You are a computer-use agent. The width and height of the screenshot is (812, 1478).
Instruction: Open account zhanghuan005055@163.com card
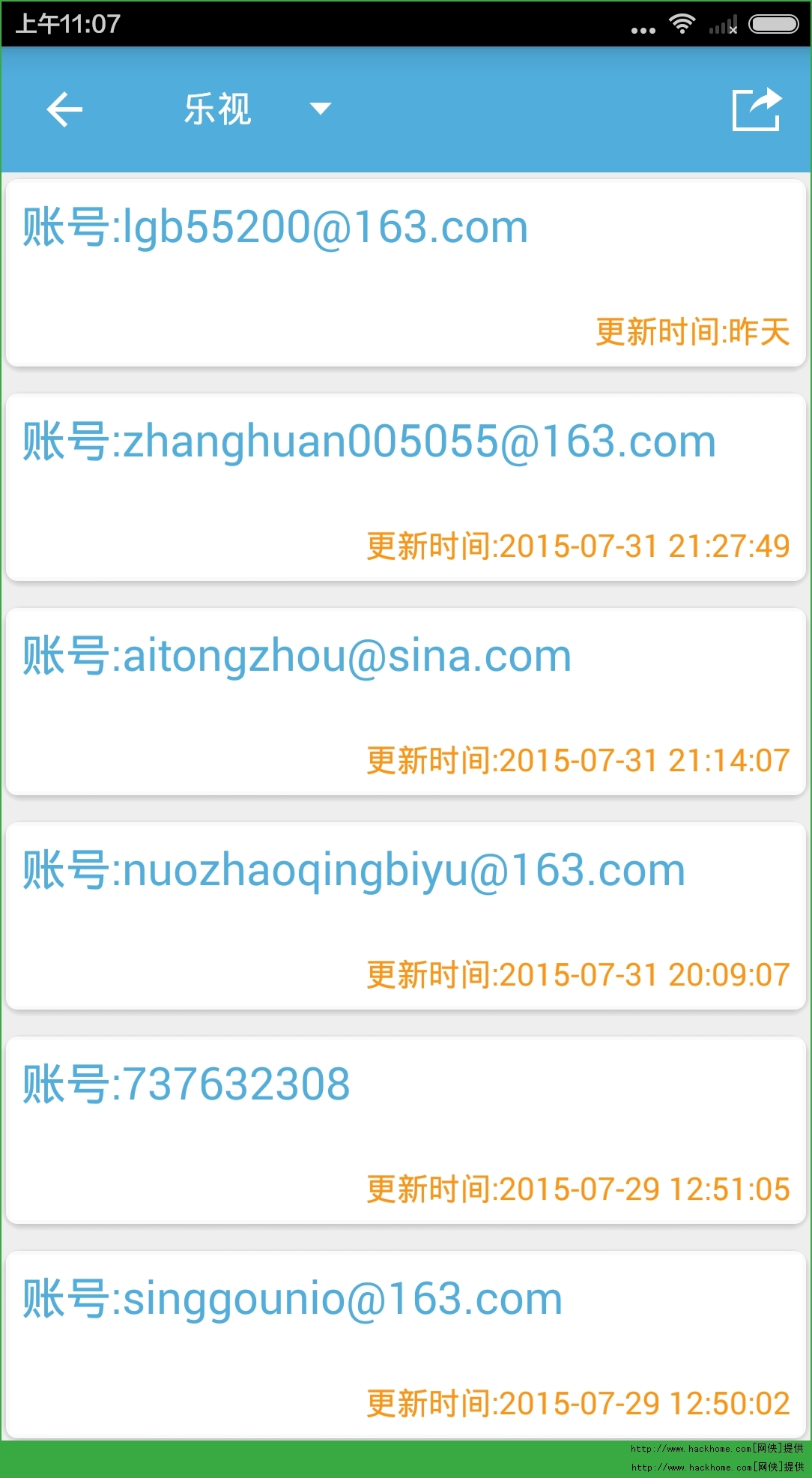[405, 487]
